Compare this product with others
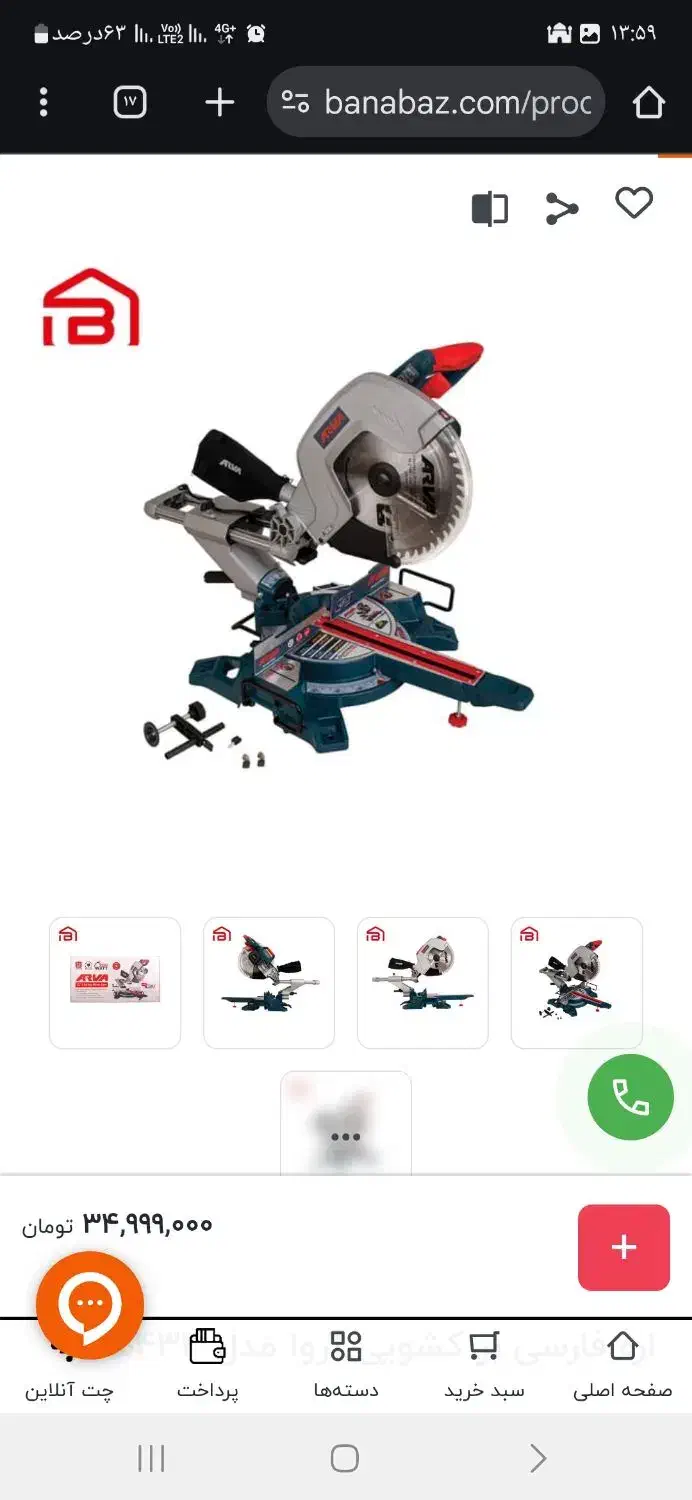The image size is (692, 1500). (x=489, y=209)
